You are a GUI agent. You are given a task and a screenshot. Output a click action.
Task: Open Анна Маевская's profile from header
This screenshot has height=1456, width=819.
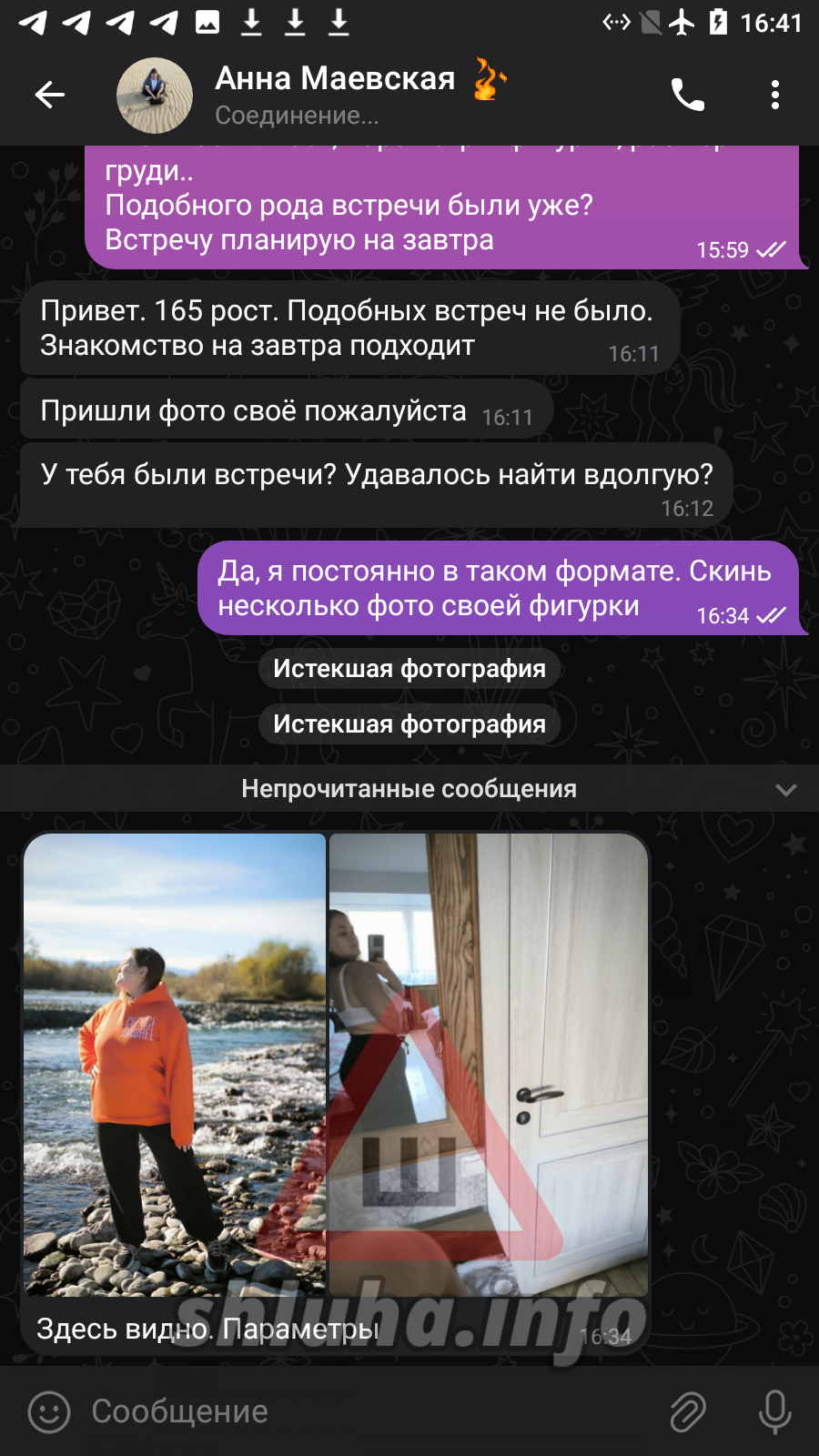click(x=334, y=95)
